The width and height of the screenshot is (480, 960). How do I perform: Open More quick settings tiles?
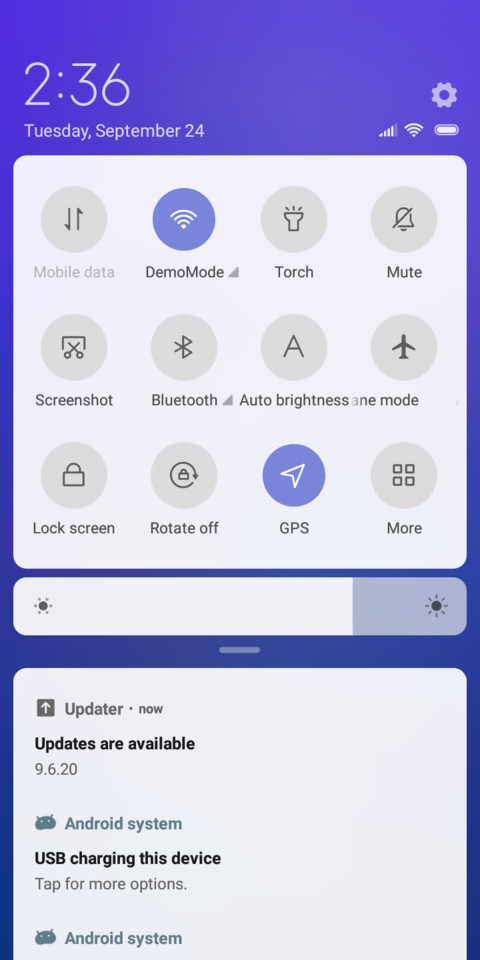point(404,475)
